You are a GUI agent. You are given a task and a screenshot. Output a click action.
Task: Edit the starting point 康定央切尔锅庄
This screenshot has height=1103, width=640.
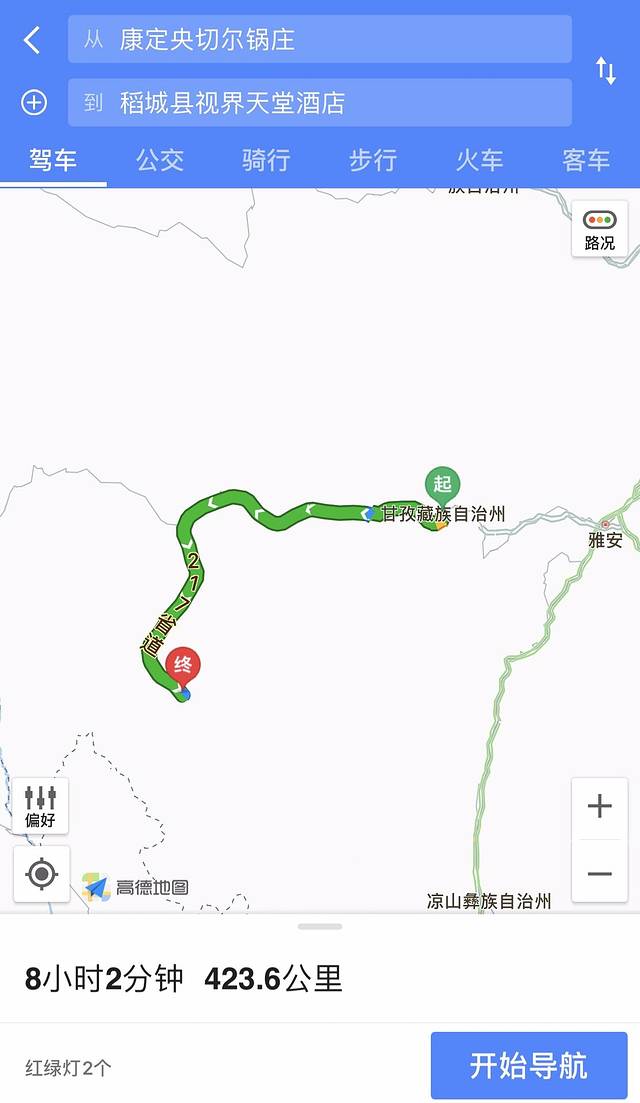tap(319, 40)
